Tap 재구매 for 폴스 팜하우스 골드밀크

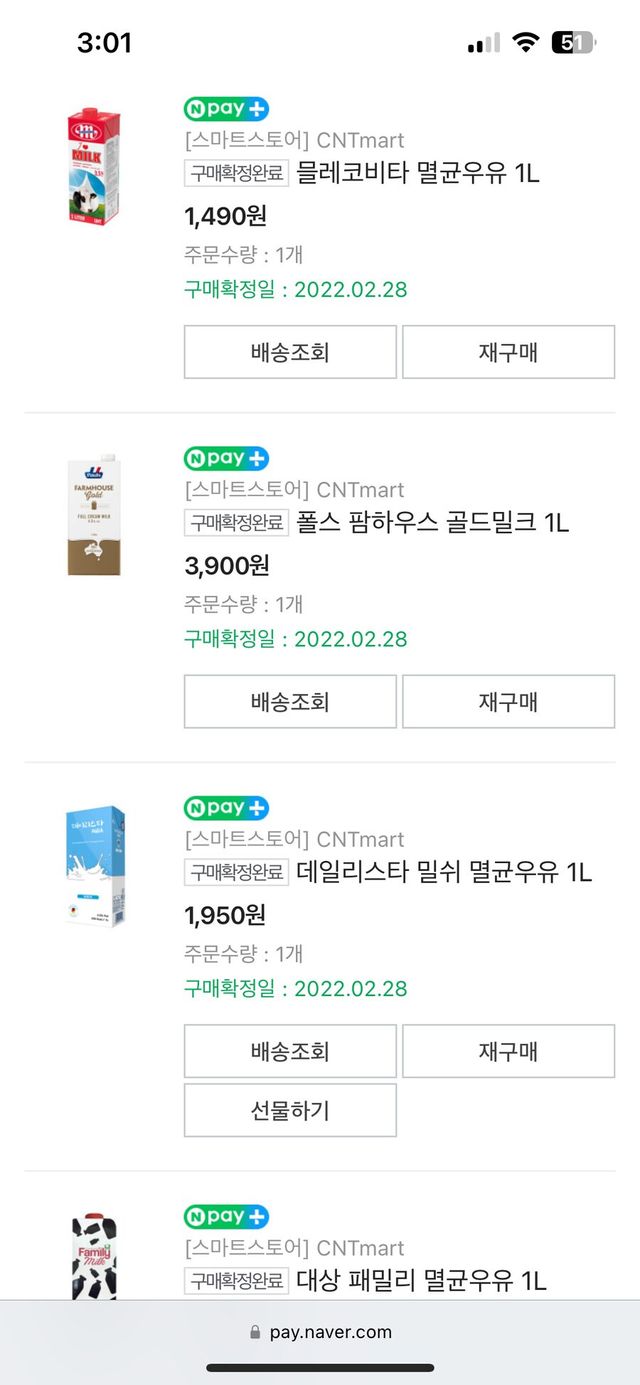(x=508, y=701)
